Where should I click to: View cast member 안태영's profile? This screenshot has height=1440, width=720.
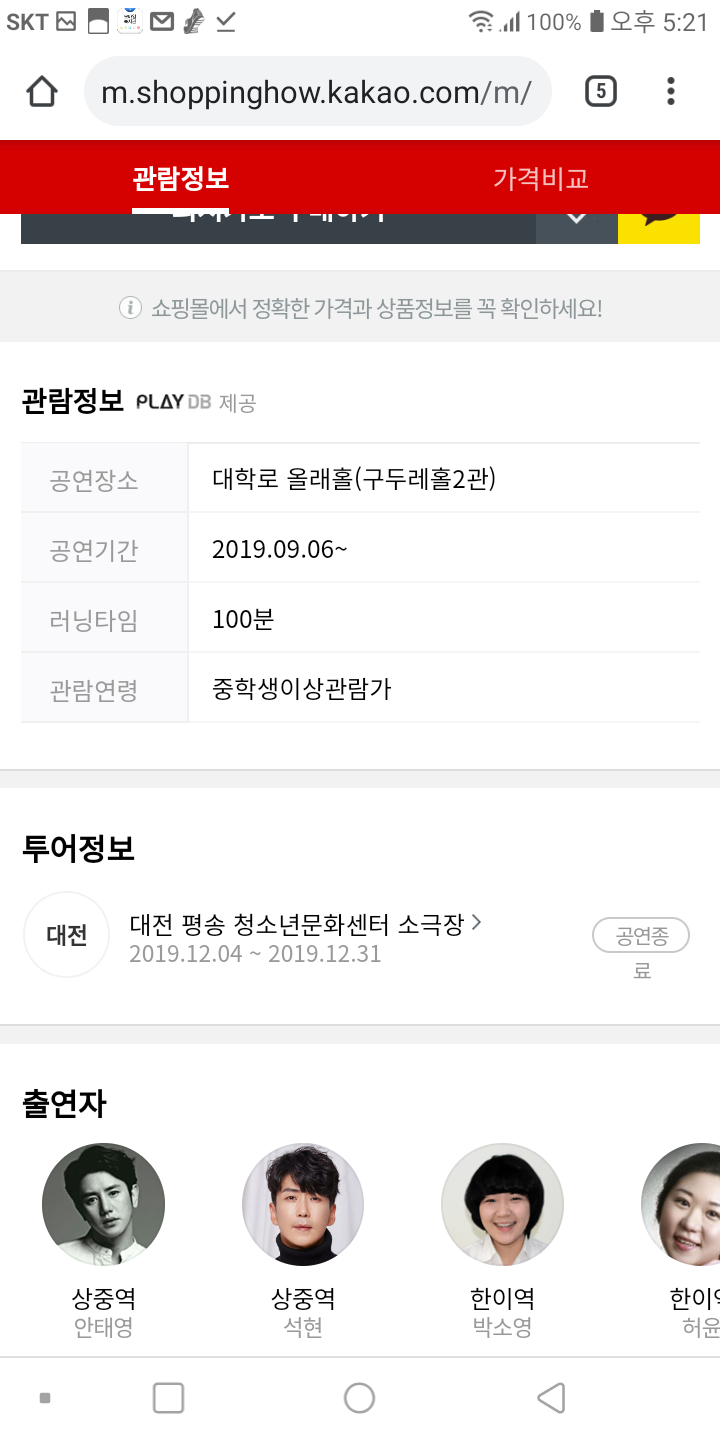pos(103,1241)
